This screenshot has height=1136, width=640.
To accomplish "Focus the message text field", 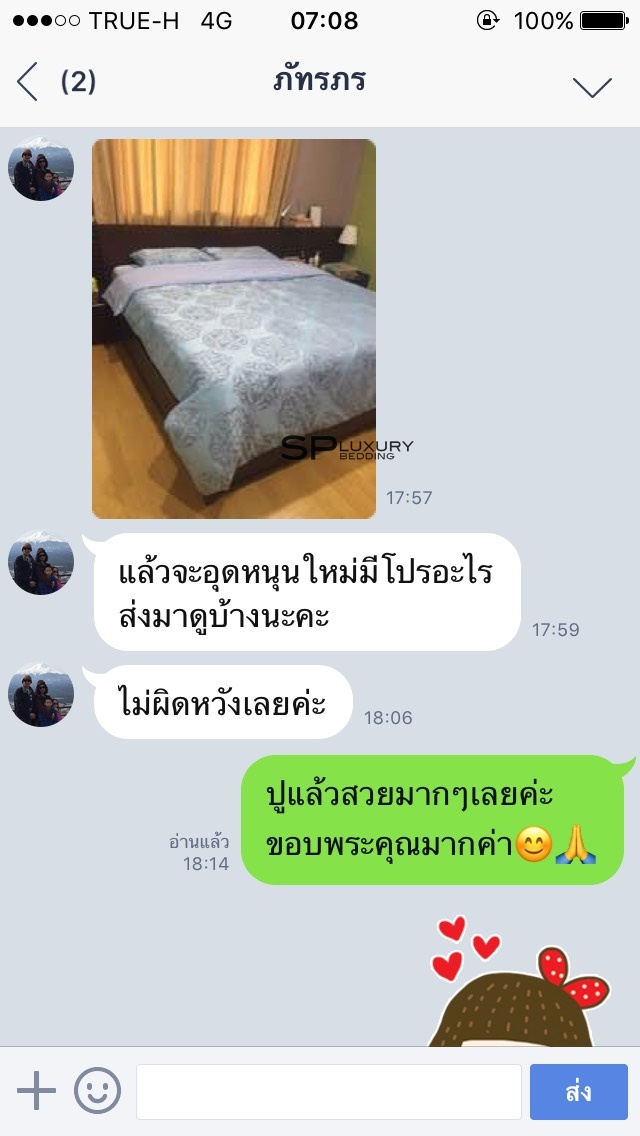I will [328, 1091].
